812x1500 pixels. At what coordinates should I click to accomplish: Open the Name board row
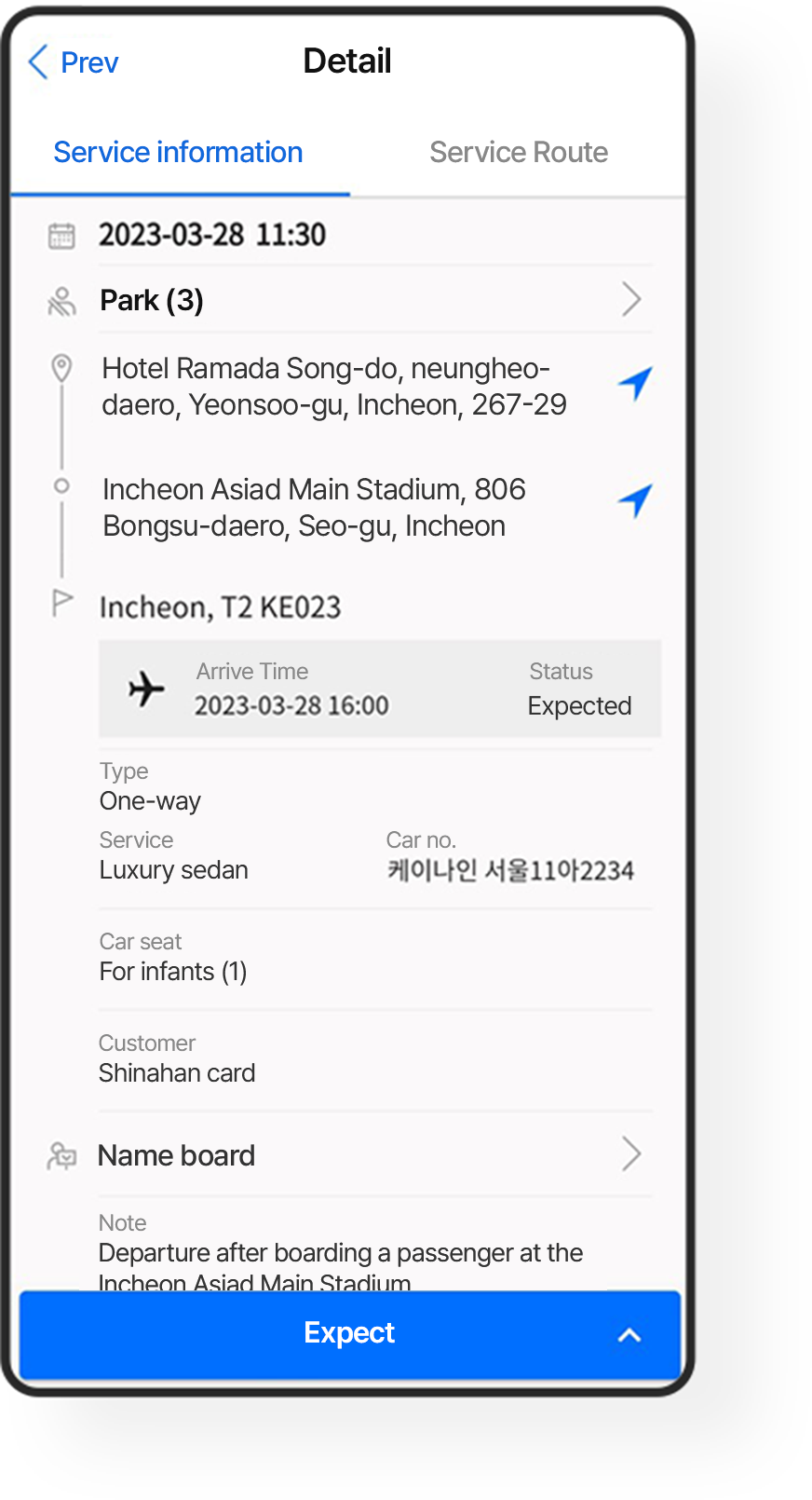(x=349, y=1155)
